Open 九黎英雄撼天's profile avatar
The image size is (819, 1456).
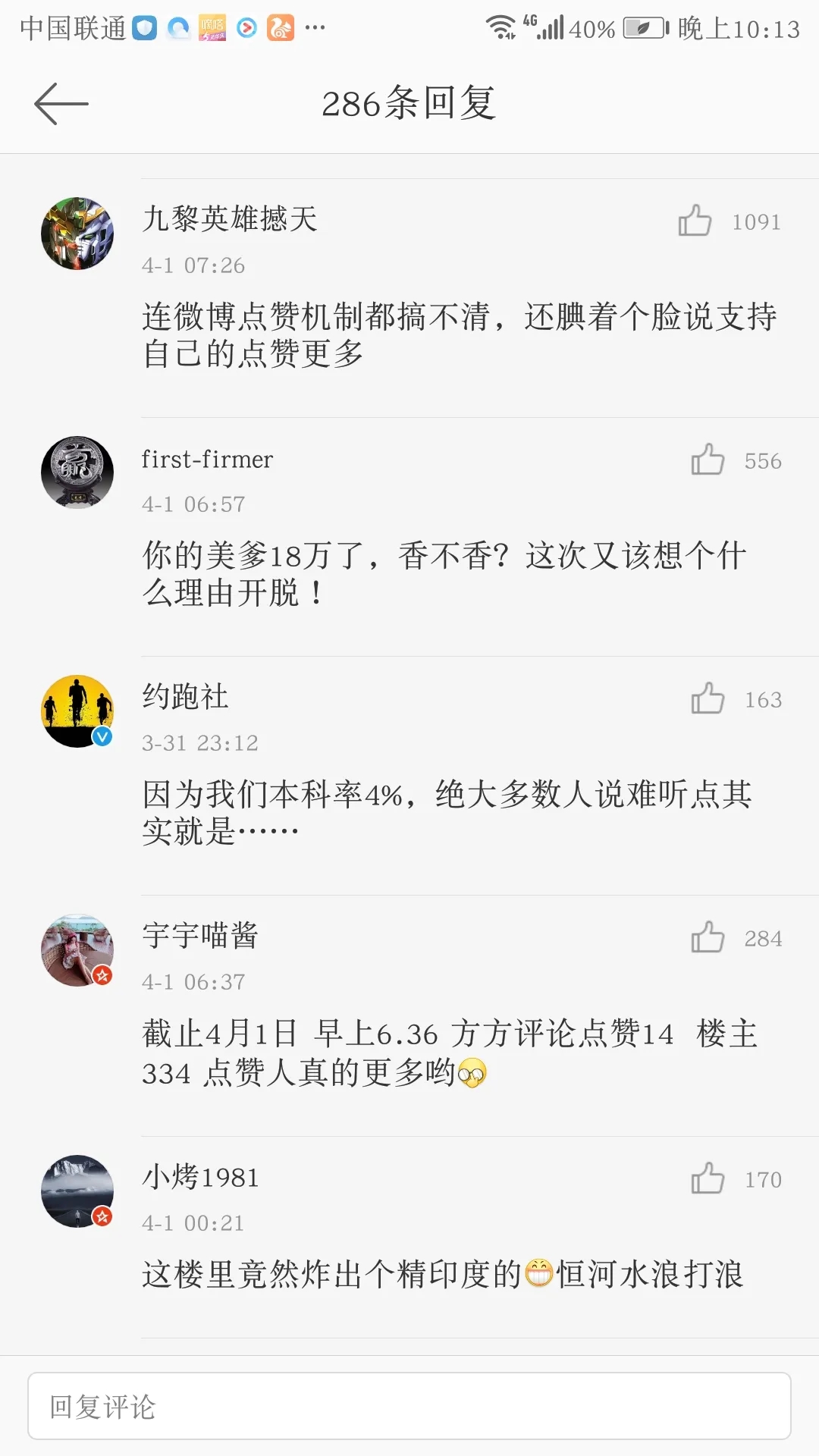[x=77, y=234]
